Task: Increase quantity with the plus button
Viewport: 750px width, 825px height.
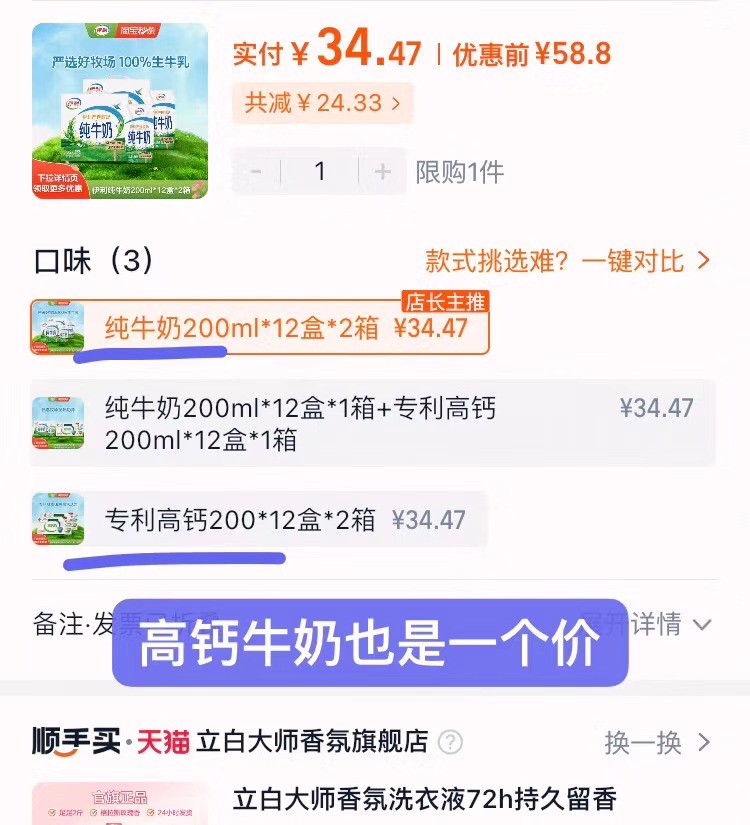Action: (x=382, y=171)
